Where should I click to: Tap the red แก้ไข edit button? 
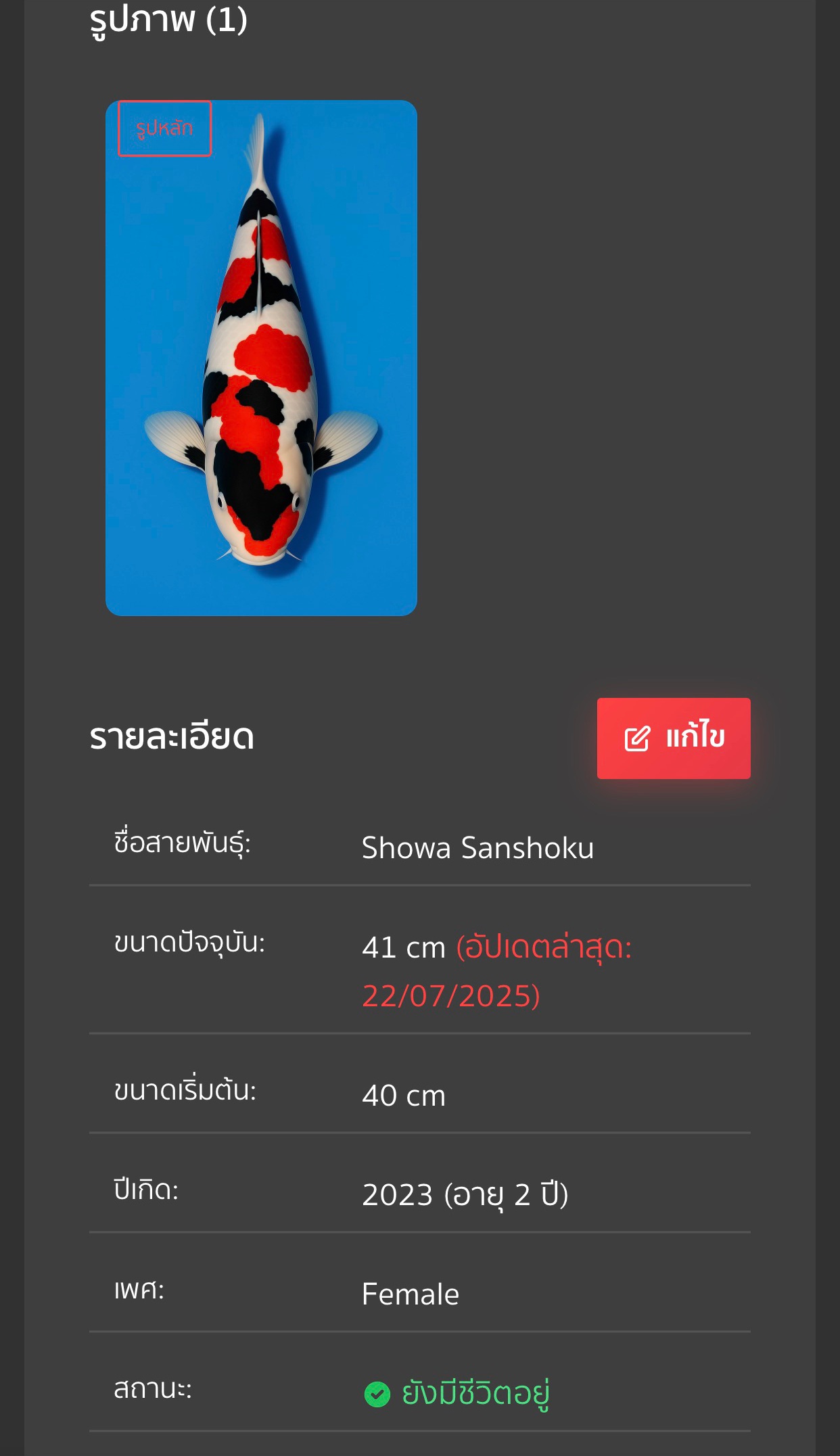coord(674,738)
